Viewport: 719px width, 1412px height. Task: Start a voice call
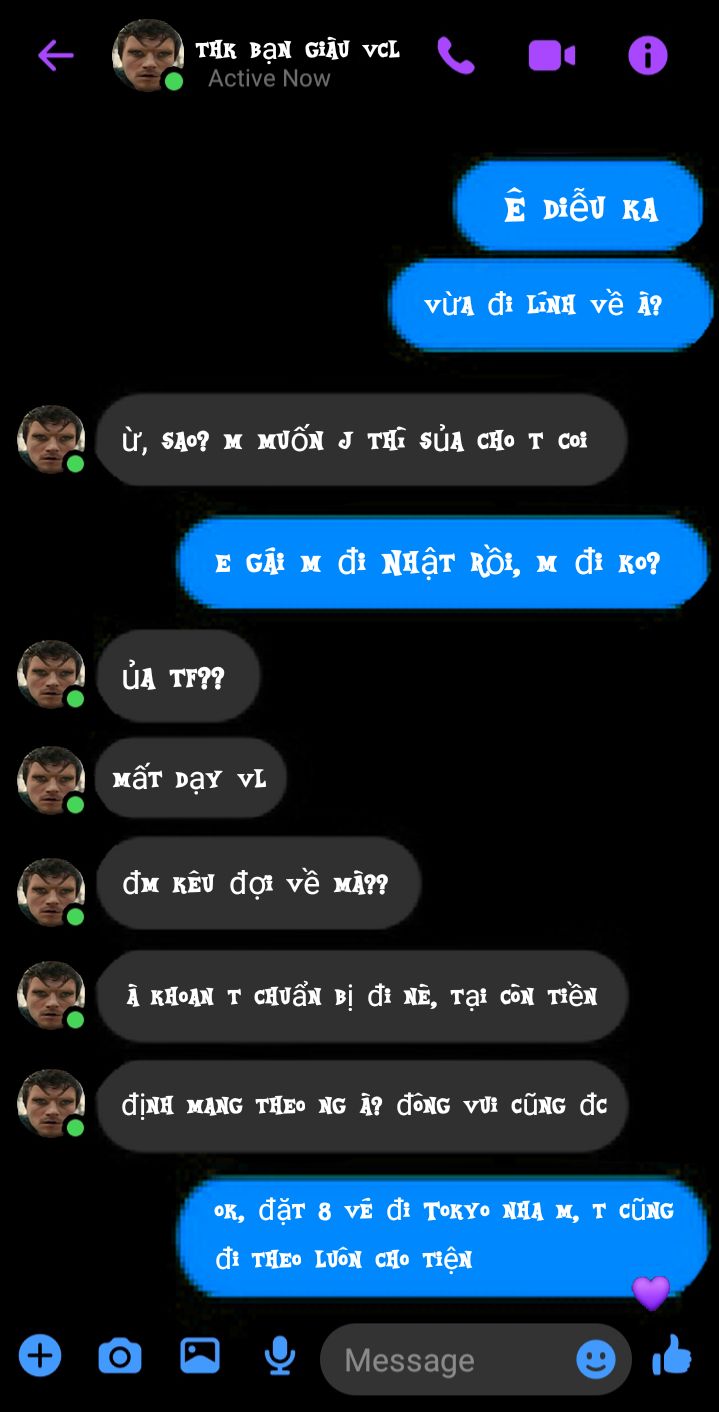455,55
